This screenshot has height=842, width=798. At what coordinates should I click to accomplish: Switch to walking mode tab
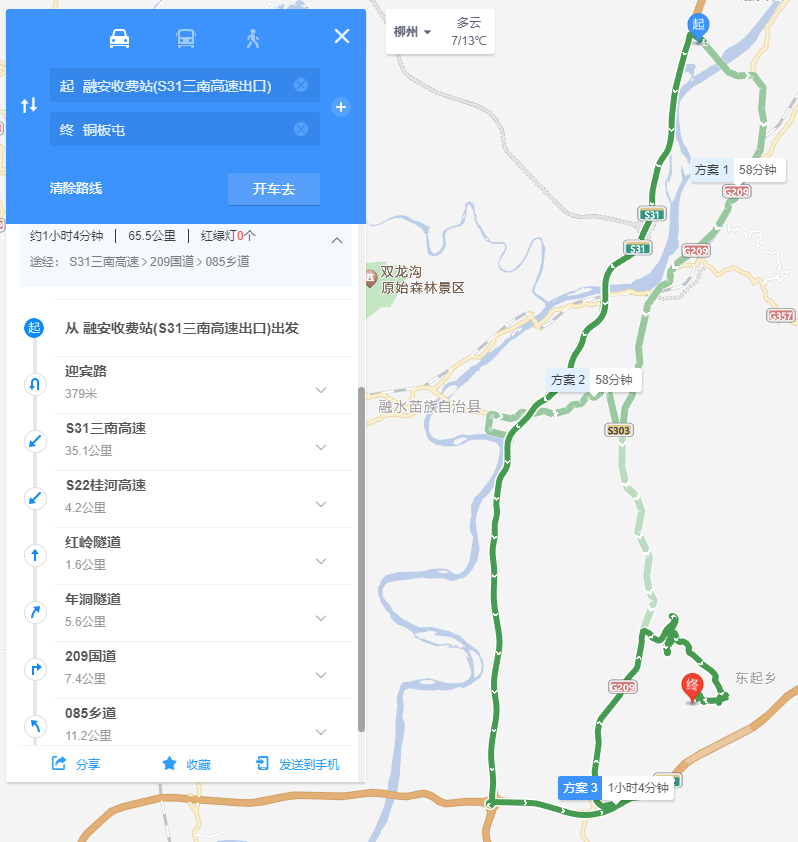[253, 38]
